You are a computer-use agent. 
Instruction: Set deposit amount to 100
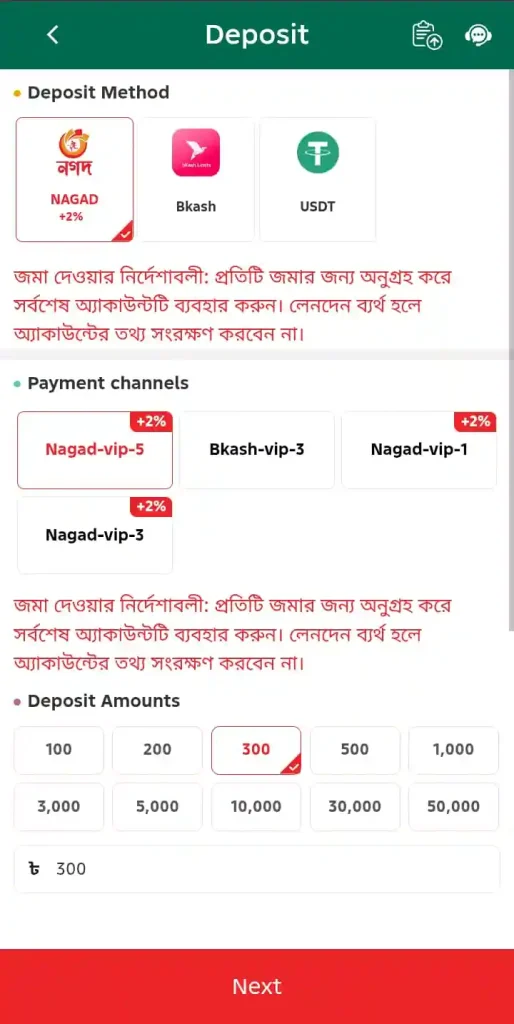tap(59, 750)
